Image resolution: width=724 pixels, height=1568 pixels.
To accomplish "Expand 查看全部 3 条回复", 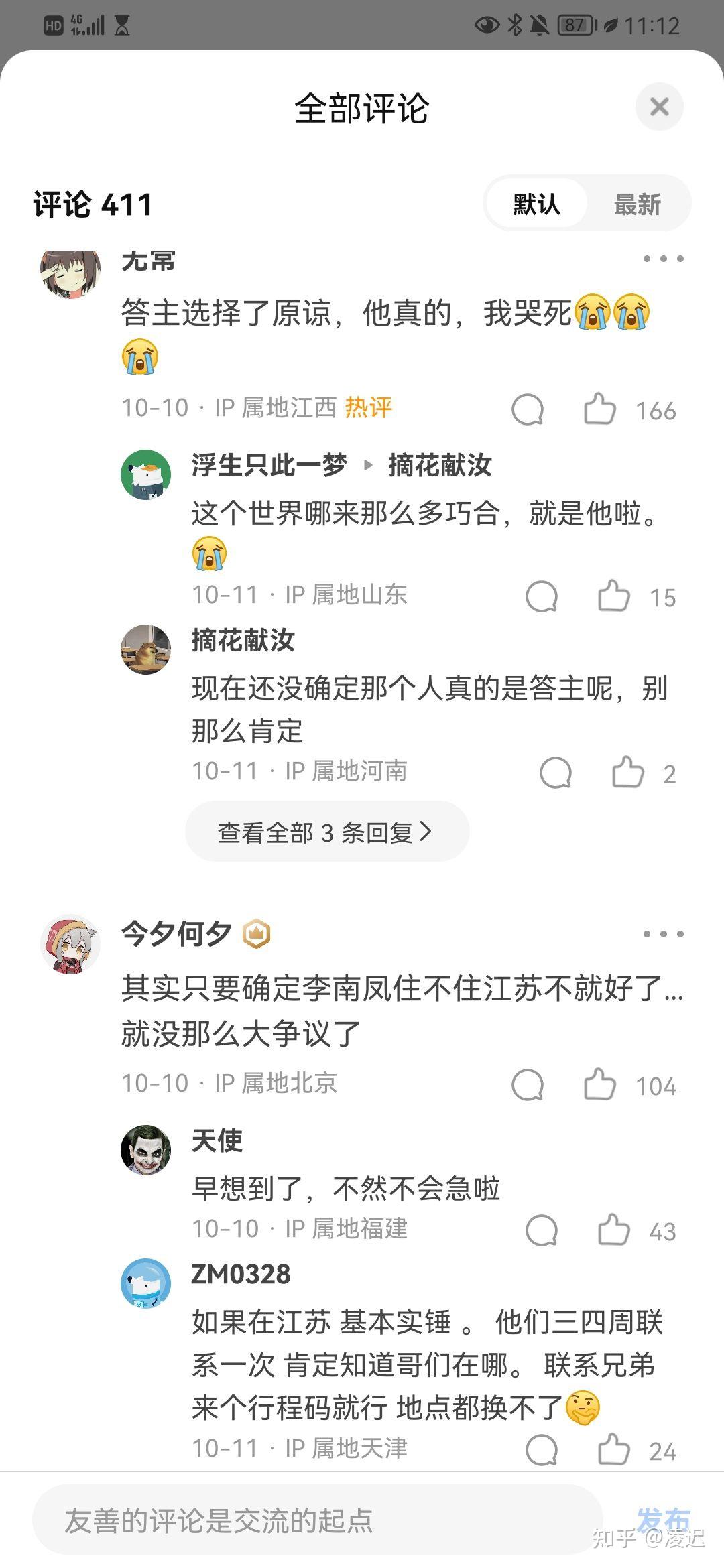I will [326, 832].
